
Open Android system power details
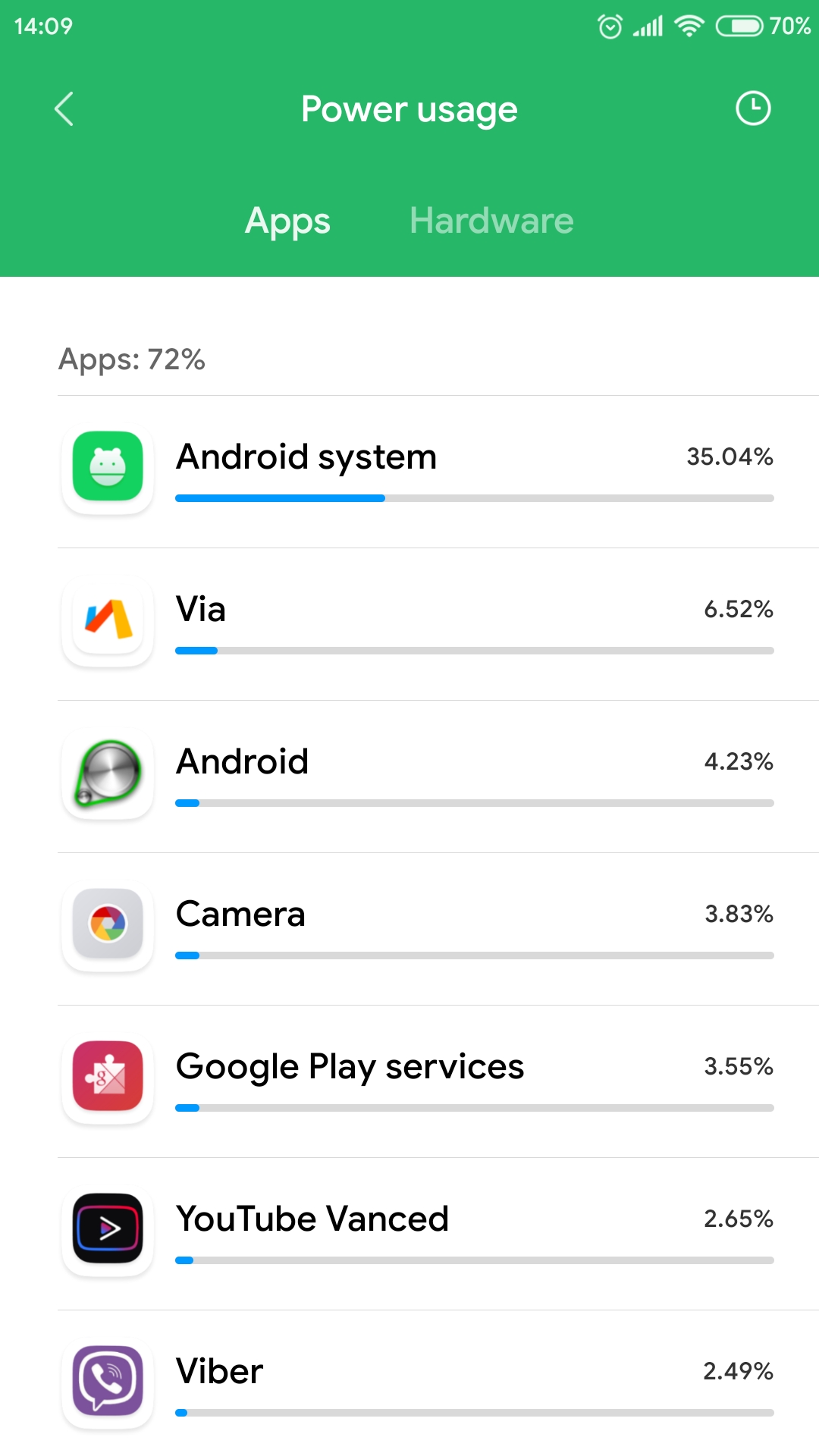tap(438, 472)
